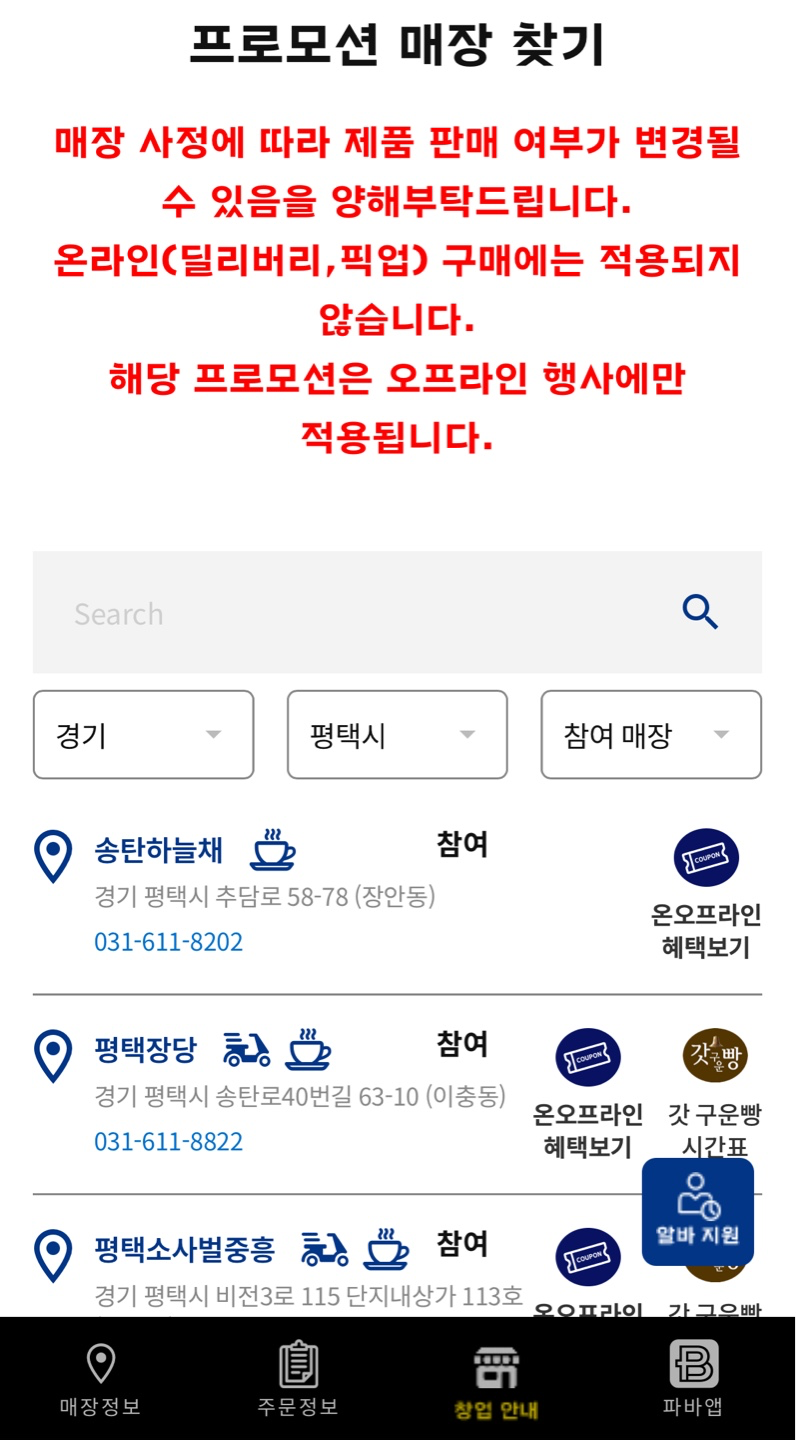Expand the 참여 매장 filter dropdown
The width and height of the screenshot is (796, 1440).
click(x=651, y=735)
